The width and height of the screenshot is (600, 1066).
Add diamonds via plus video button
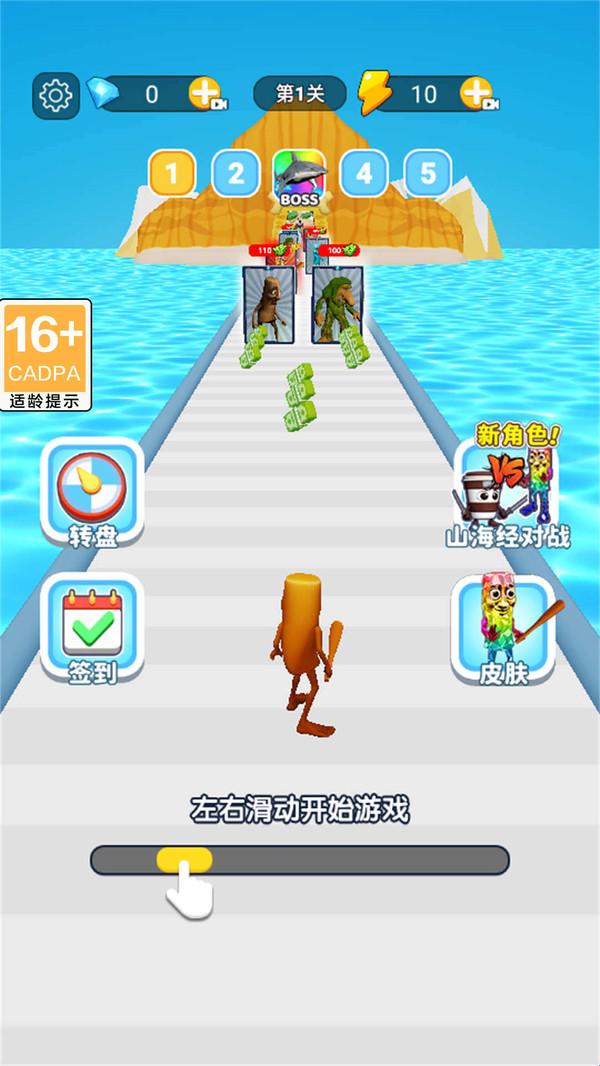point(204,94)
